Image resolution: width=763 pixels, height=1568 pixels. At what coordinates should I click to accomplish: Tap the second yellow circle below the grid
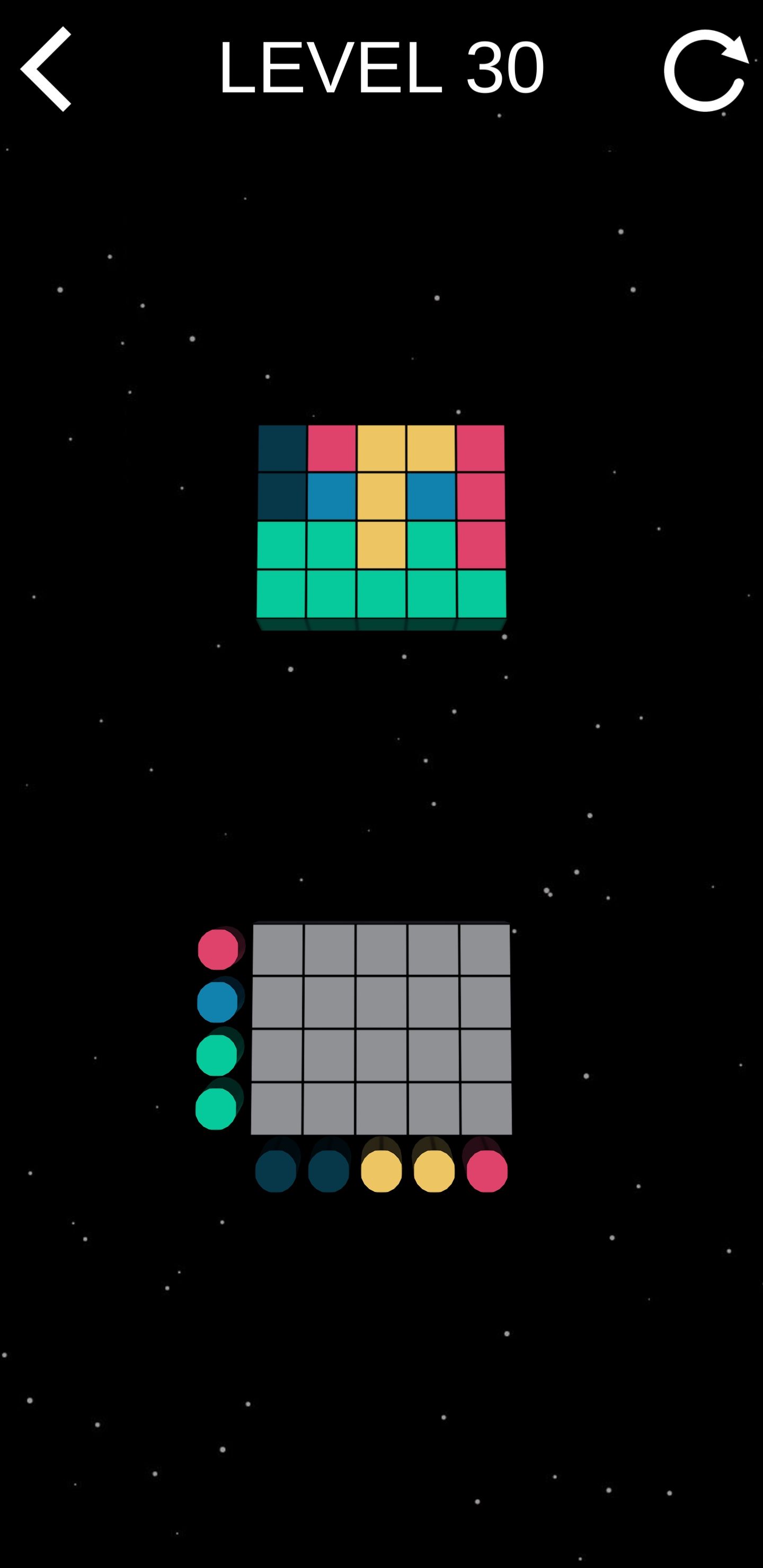(434, 1171)
